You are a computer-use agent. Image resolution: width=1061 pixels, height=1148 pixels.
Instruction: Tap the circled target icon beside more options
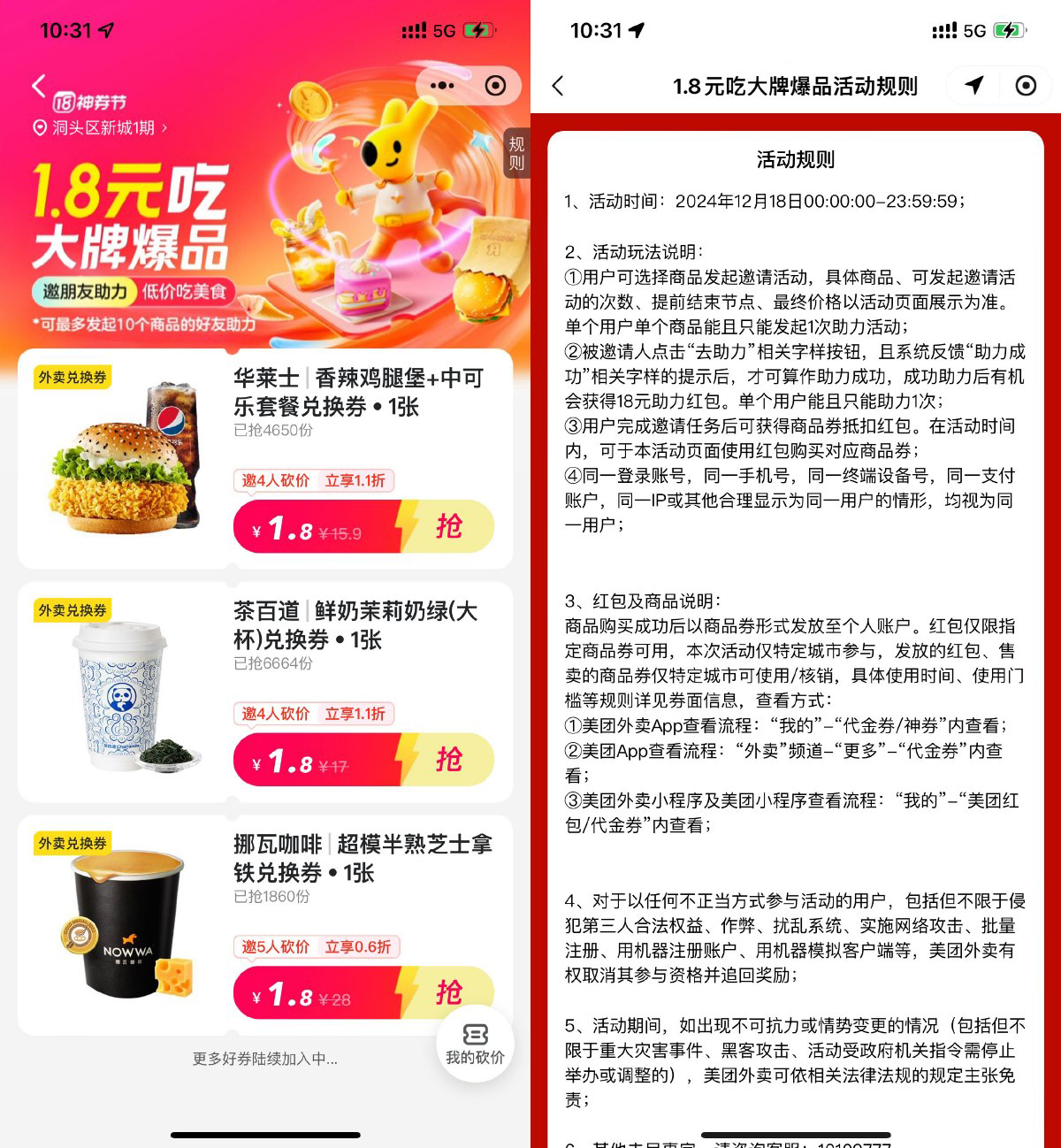(493, 85)
